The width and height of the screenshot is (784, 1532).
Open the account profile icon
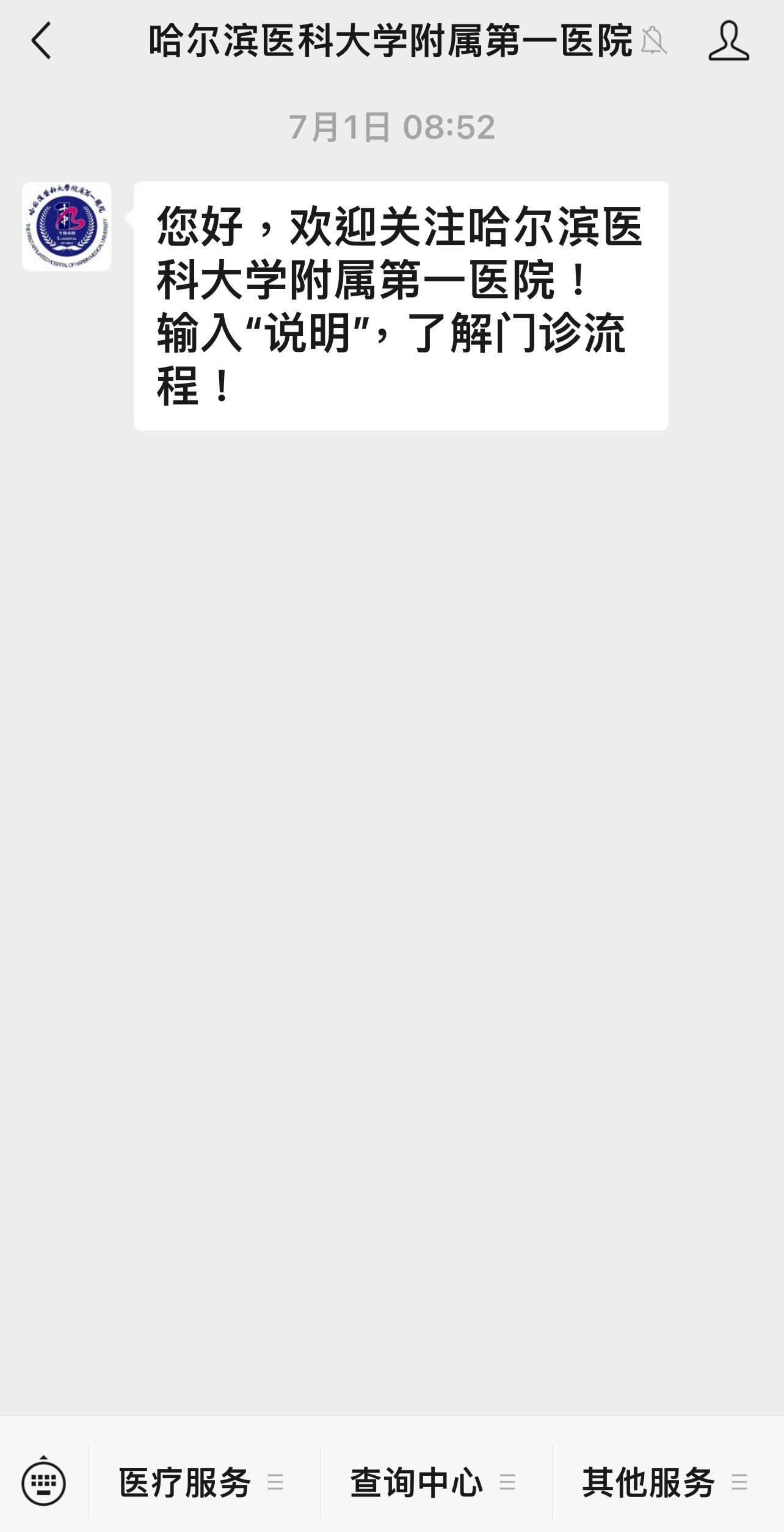coord(728,41)
